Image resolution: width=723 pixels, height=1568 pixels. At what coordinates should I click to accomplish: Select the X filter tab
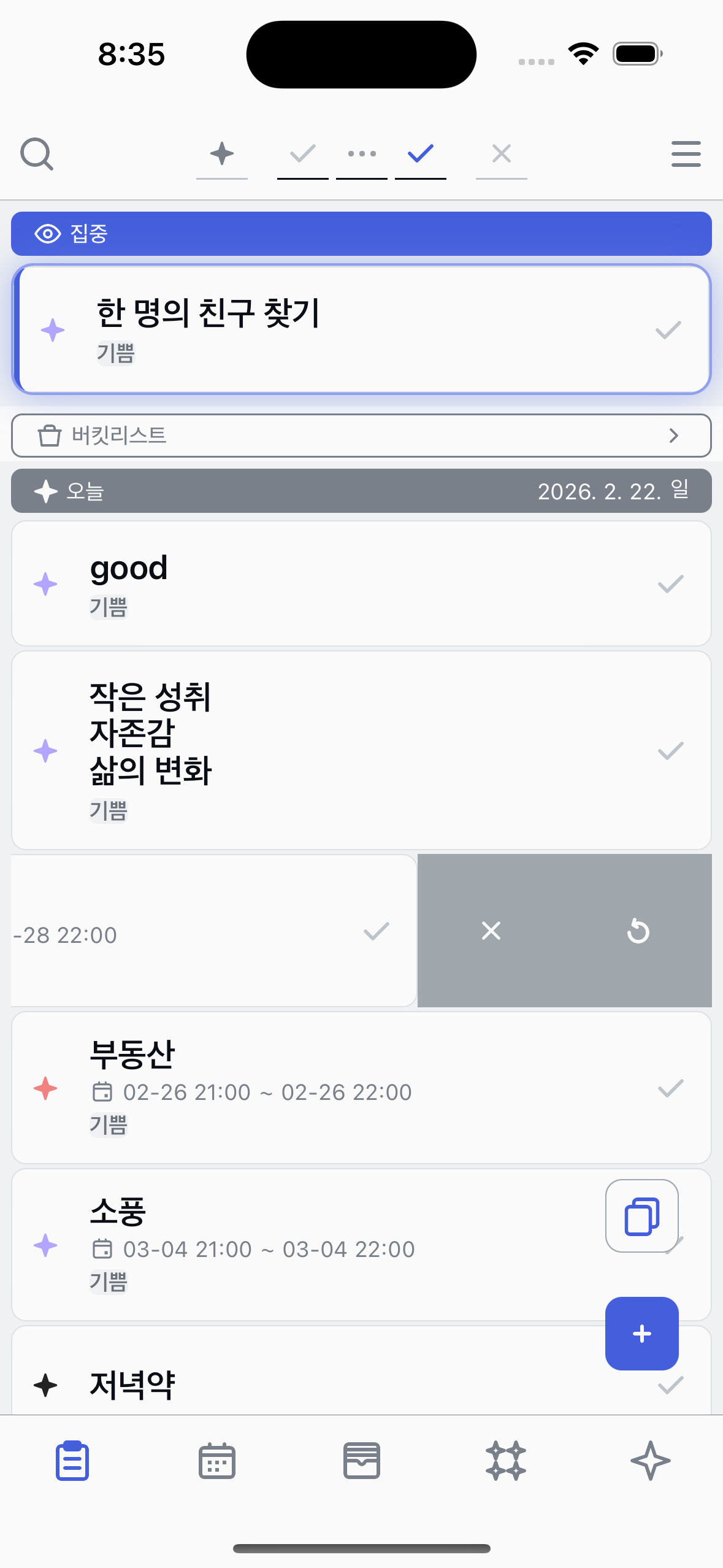(502, 154)
